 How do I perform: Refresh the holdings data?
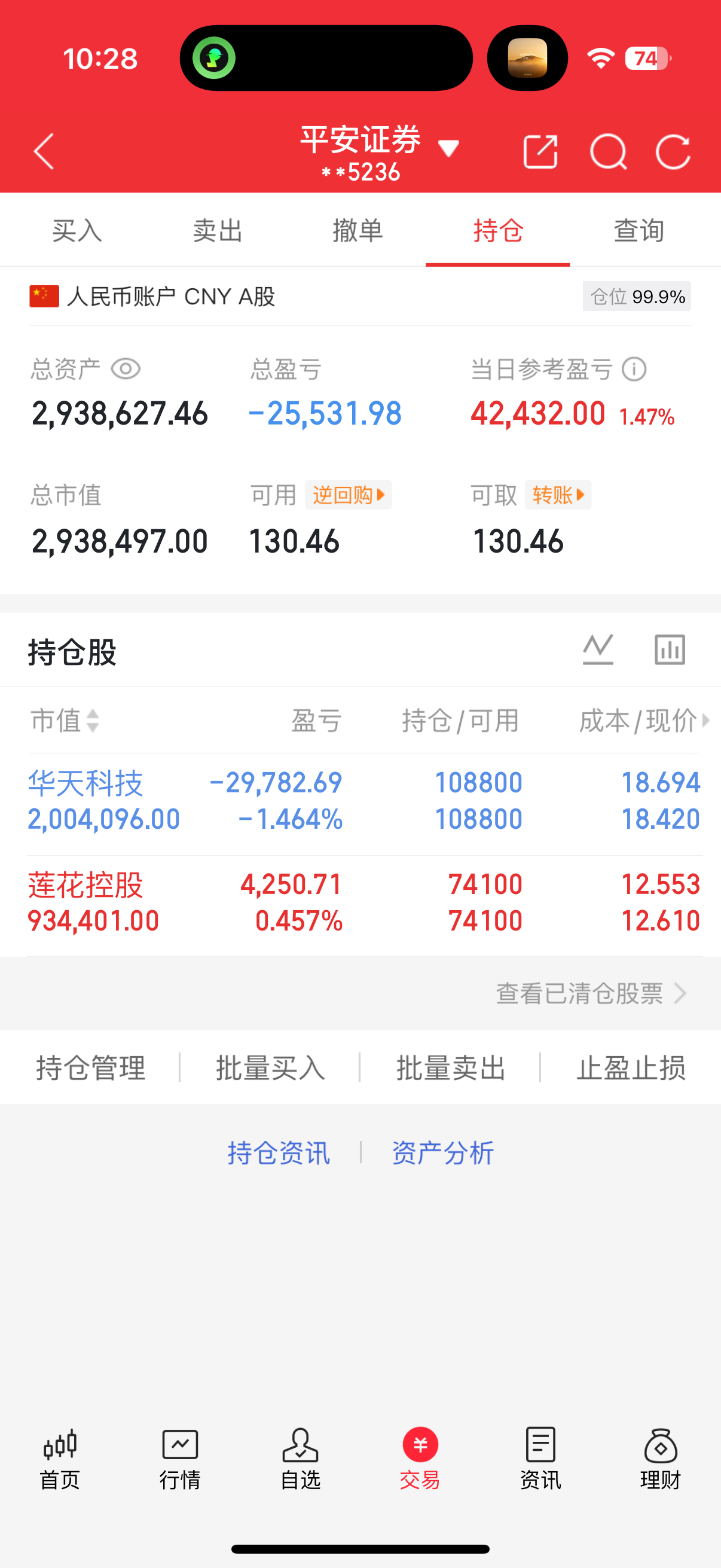pos(673,151)
